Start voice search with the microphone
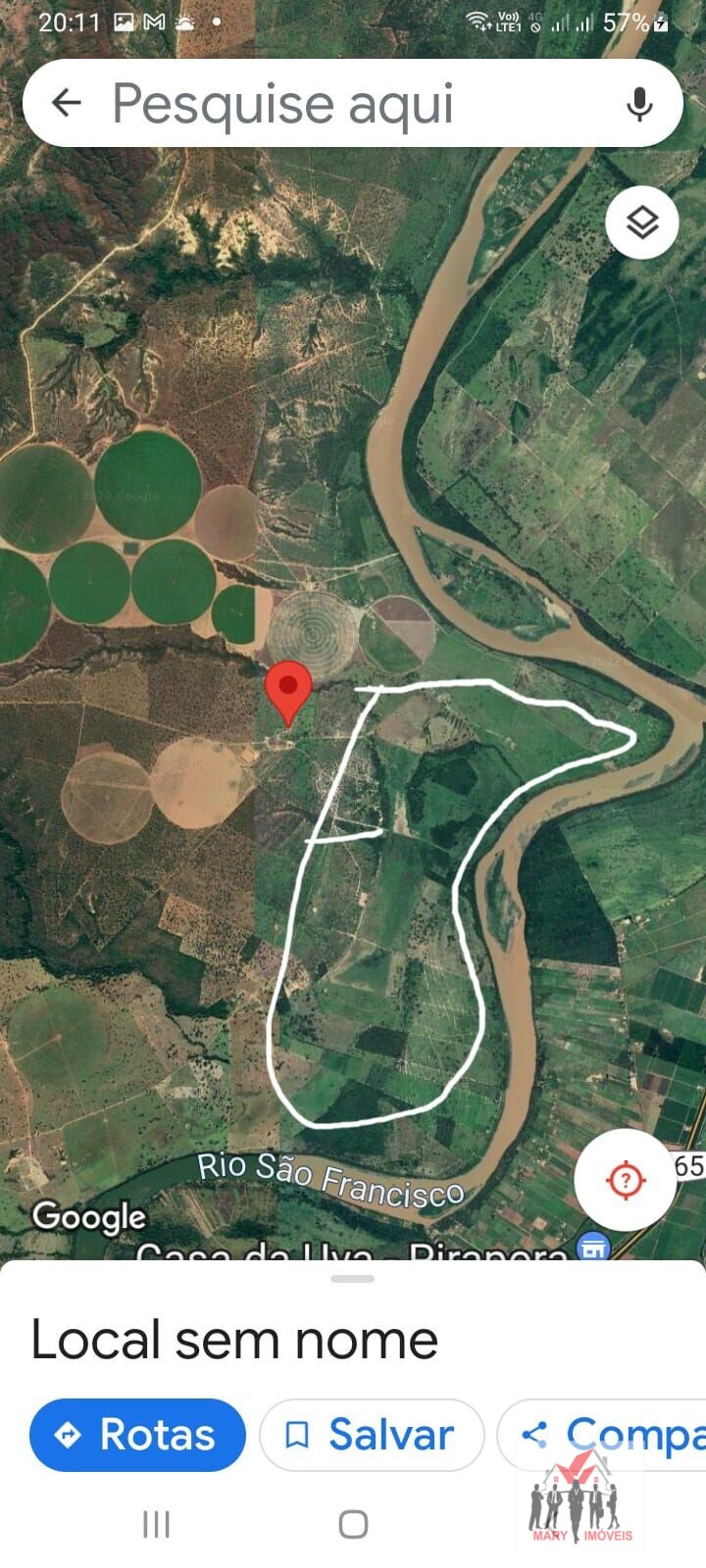 (x=639, y=103)
